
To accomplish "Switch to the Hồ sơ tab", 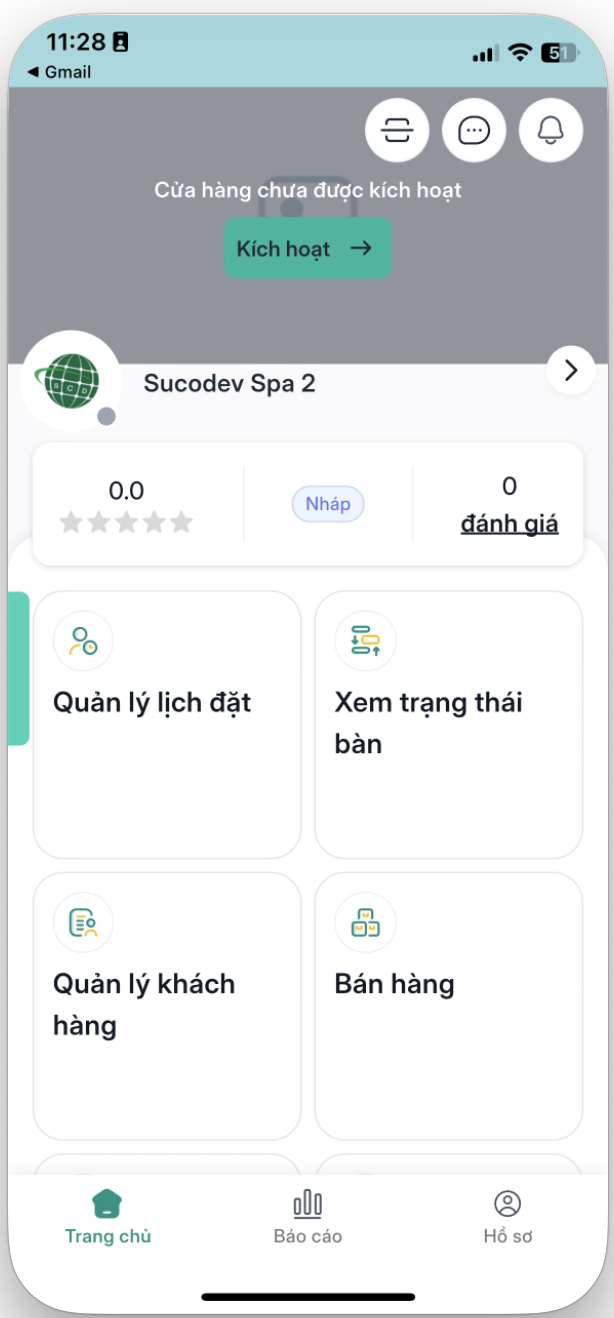I will tap(508, 1217).
